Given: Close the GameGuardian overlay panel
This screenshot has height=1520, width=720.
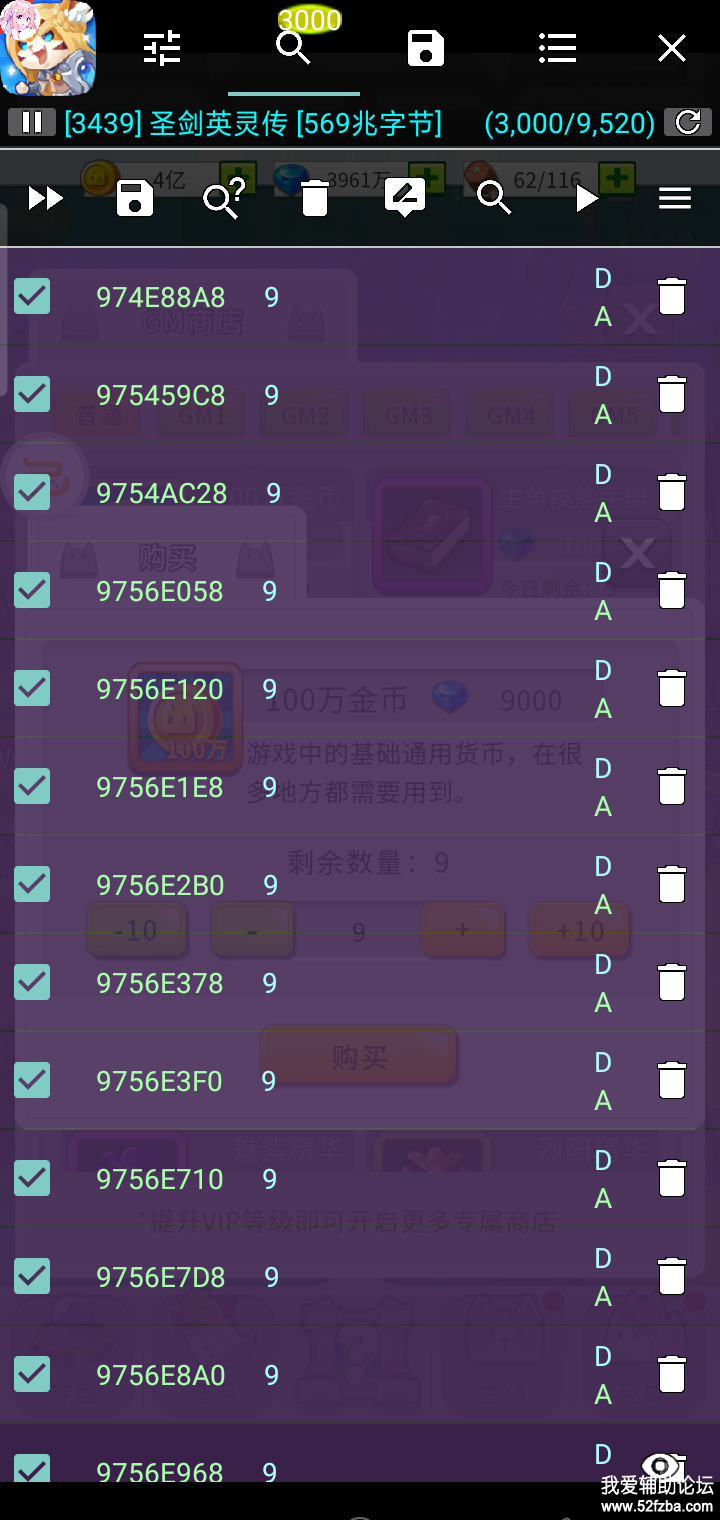Looking at the screenshot, I should [x=671, y=48].
